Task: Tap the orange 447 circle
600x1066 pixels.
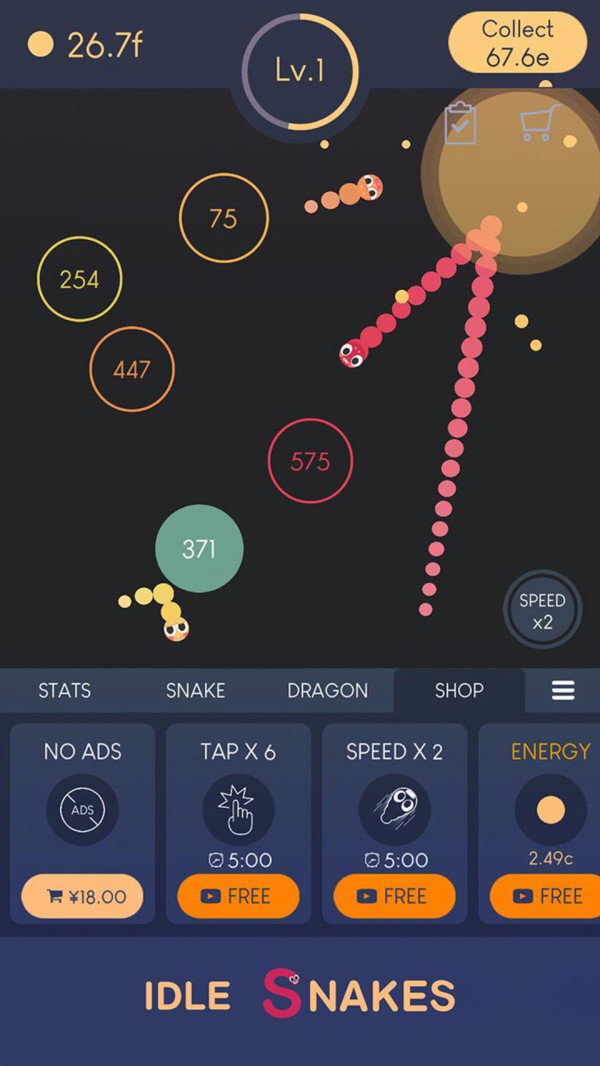Action: 132,369
